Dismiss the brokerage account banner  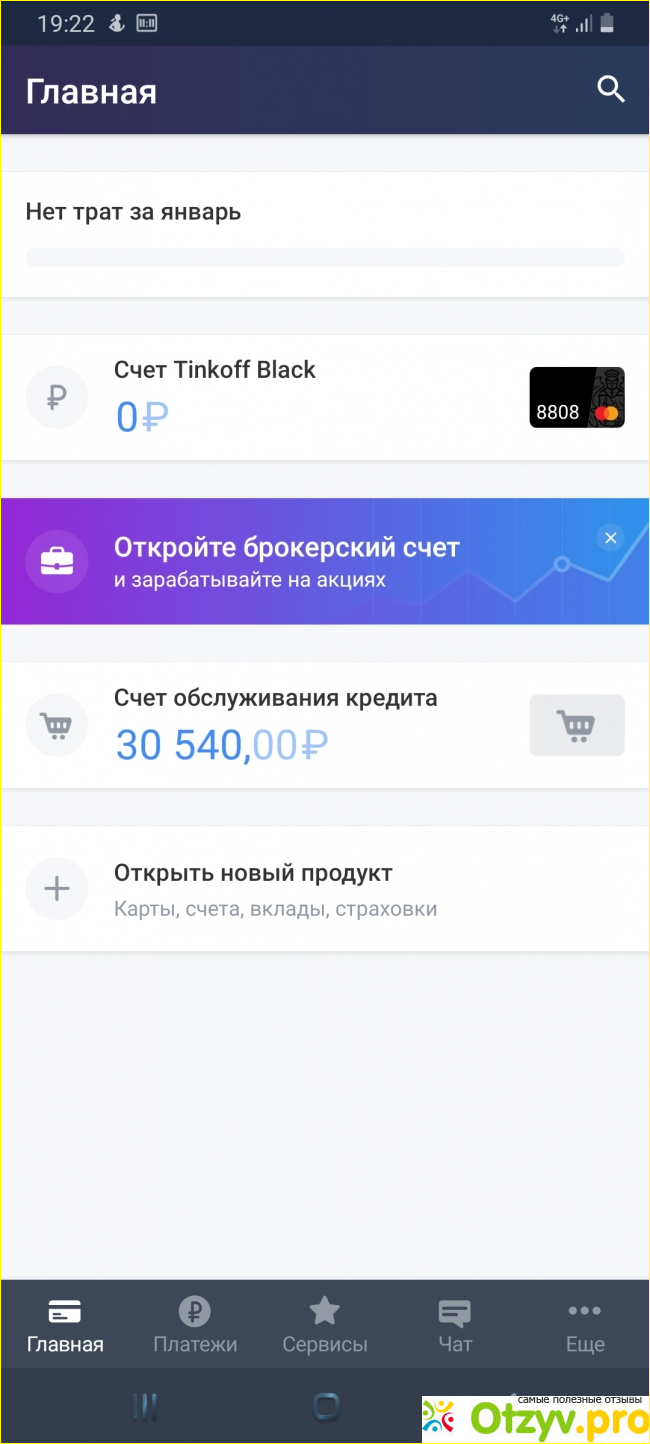[610, 538]
